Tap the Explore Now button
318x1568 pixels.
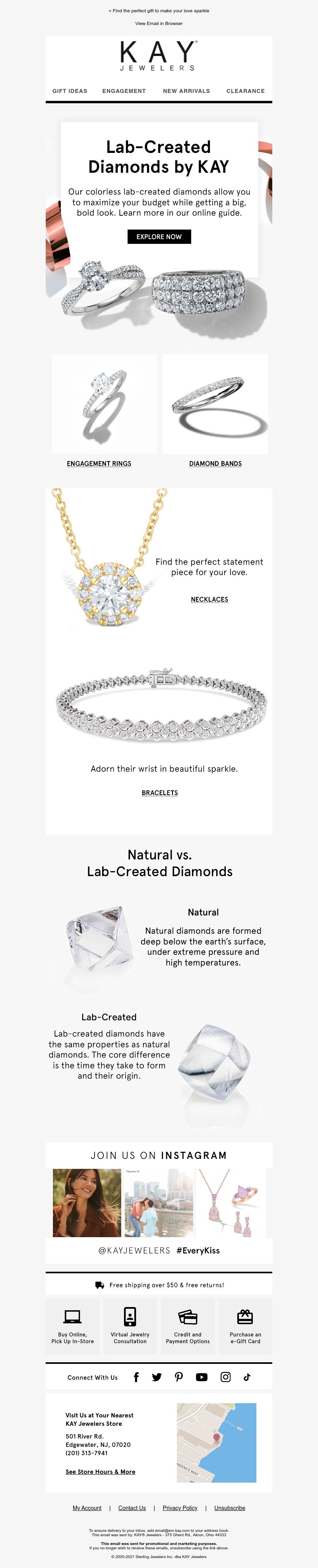pyautogui.click(x=159, y=237)
